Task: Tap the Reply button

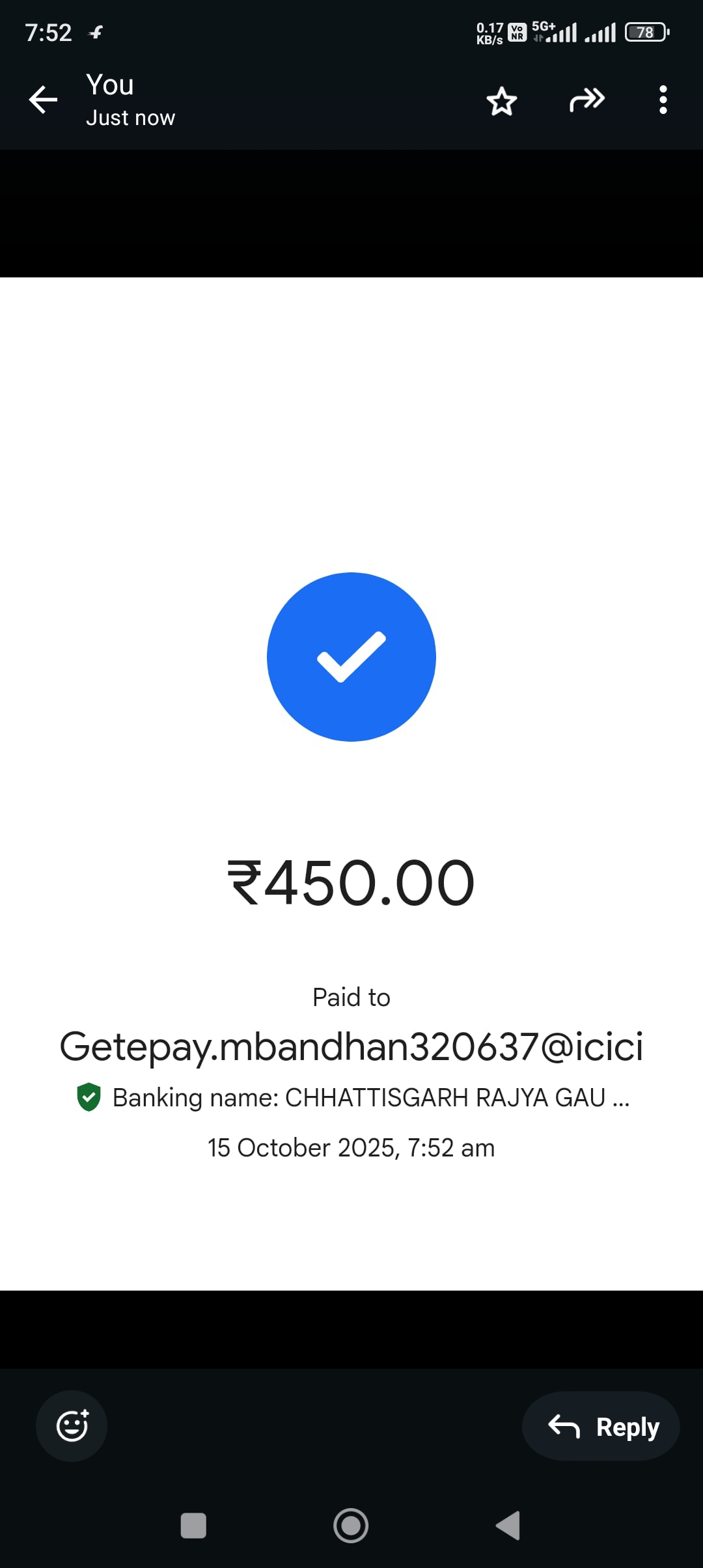Action: [x=601, y=1427]
